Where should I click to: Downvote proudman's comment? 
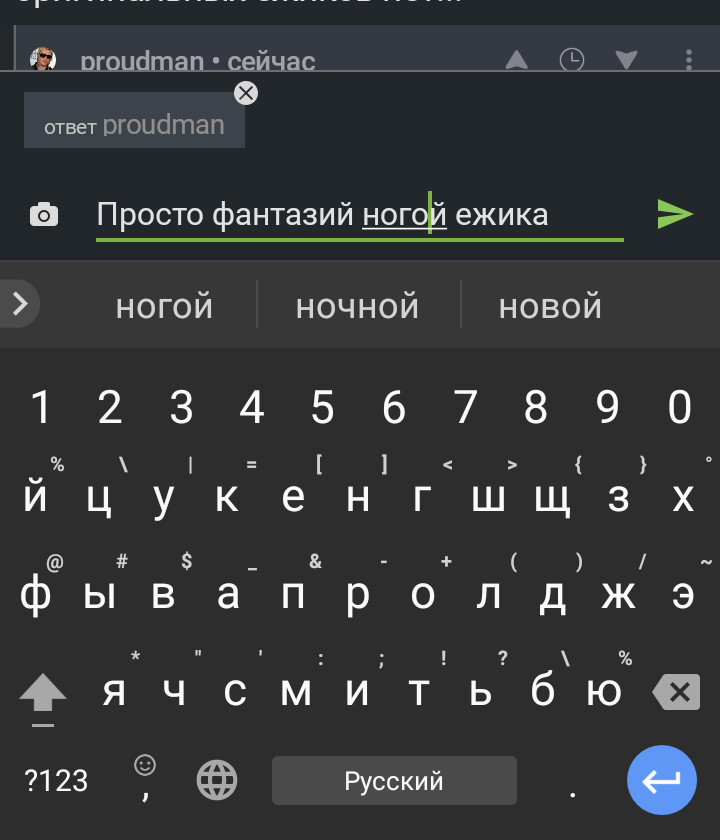[626, 60]
